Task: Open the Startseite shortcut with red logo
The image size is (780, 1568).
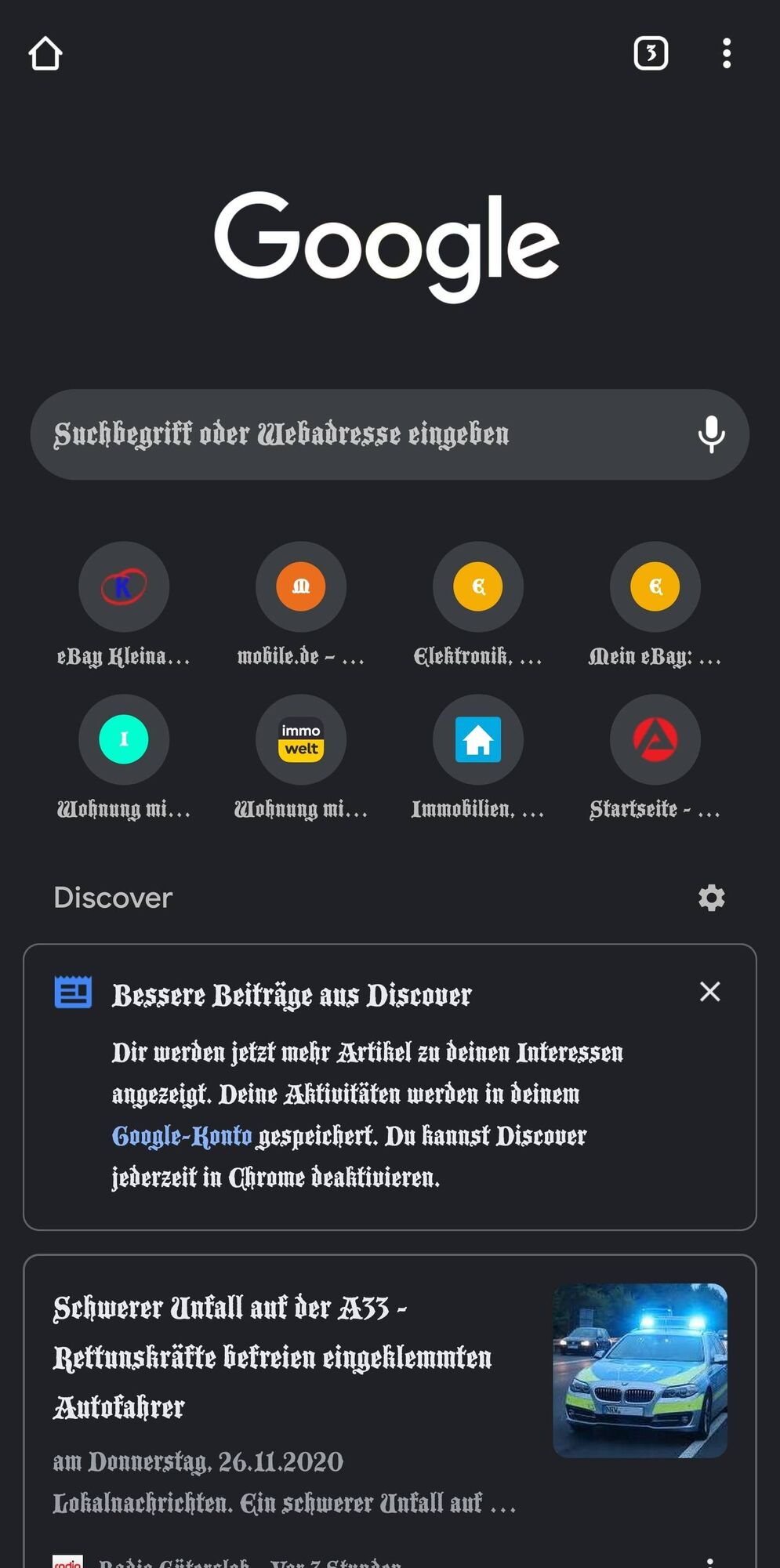Action: point(655,739)
